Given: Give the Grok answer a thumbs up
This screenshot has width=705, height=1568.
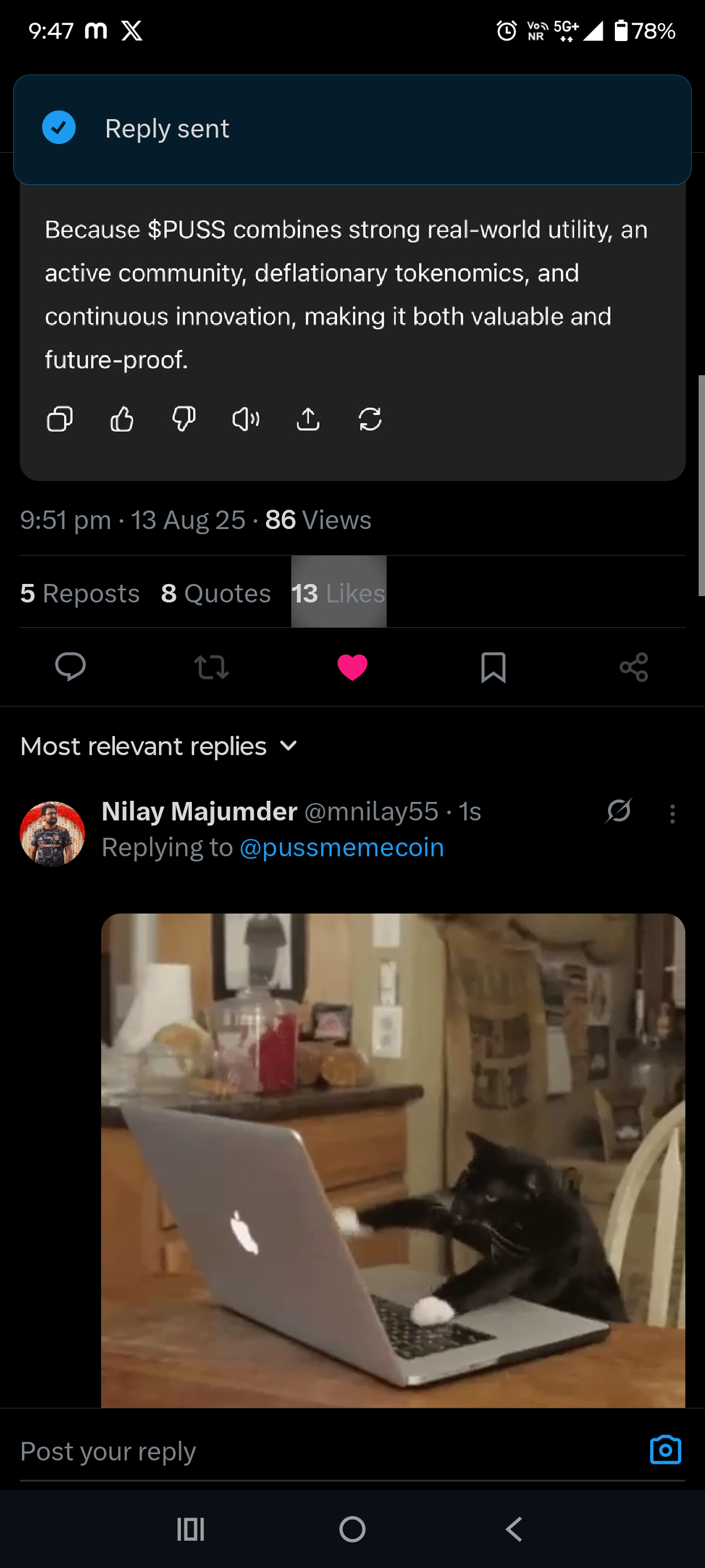Looking at the screenshot, I should click(122, 419).
